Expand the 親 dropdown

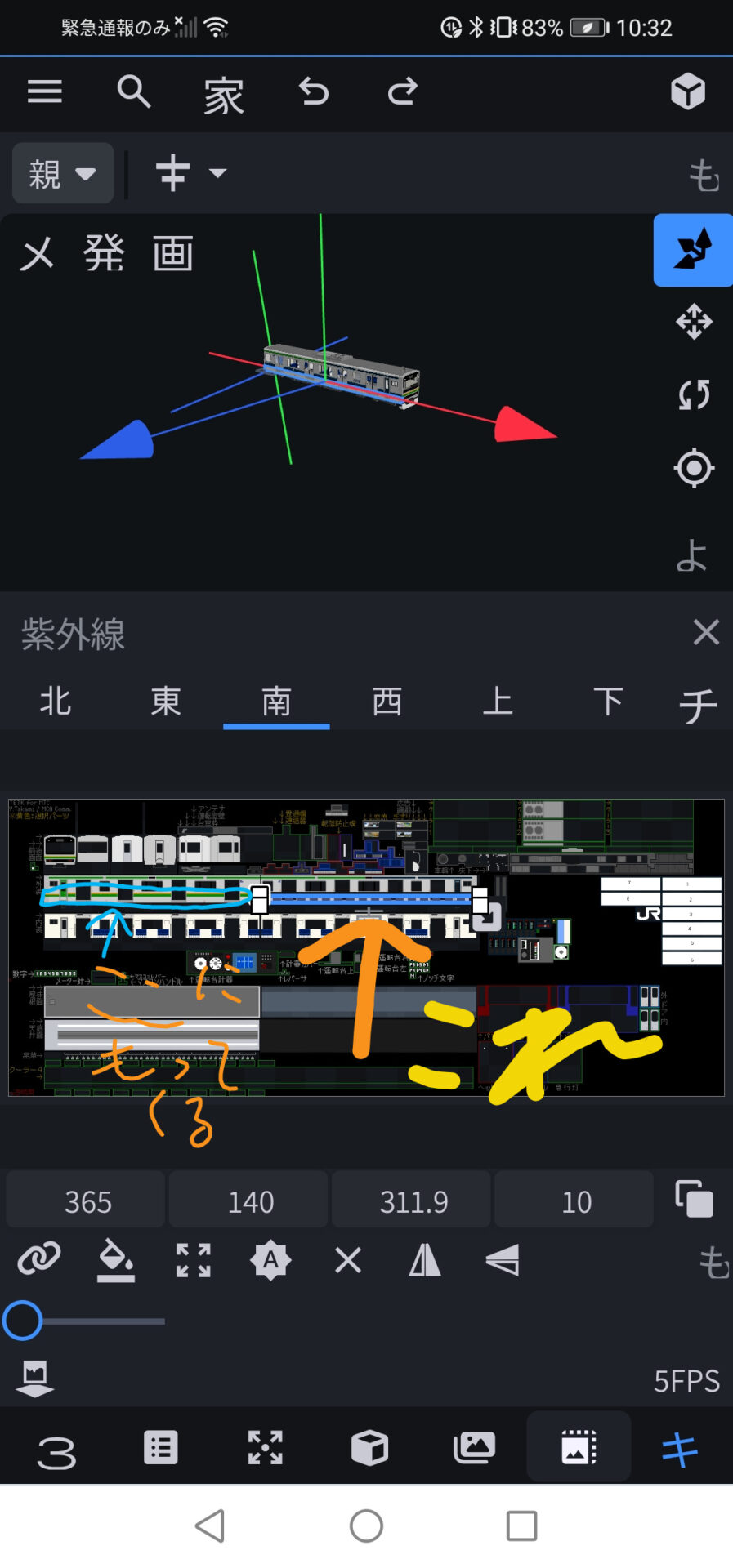63,173
